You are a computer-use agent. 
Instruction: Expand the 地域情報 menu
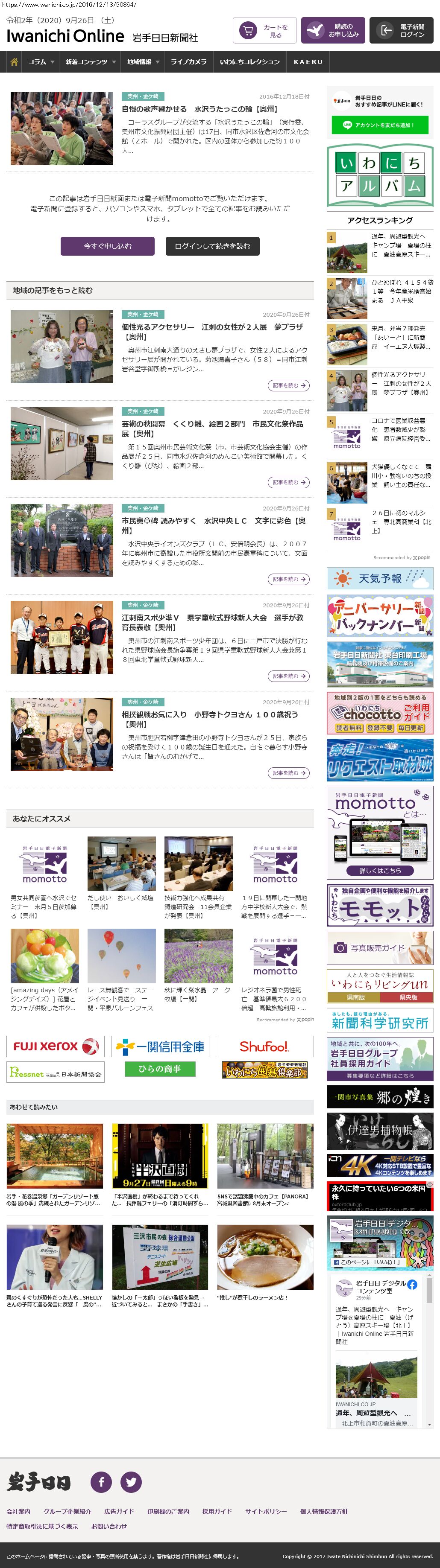point(143,61)
